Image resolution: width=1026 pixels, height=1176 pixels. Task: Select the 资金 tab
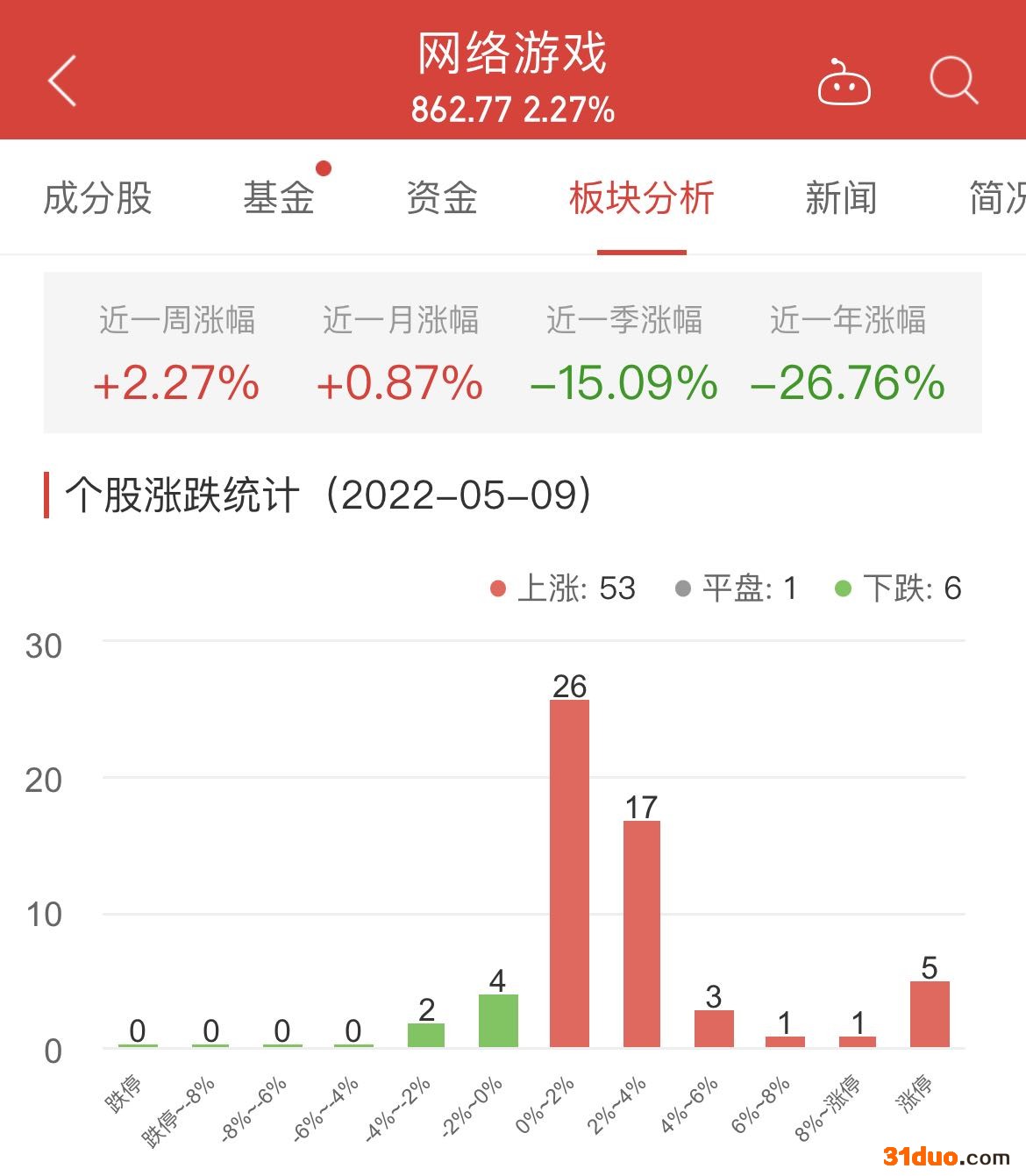click(x=441, y=198)
